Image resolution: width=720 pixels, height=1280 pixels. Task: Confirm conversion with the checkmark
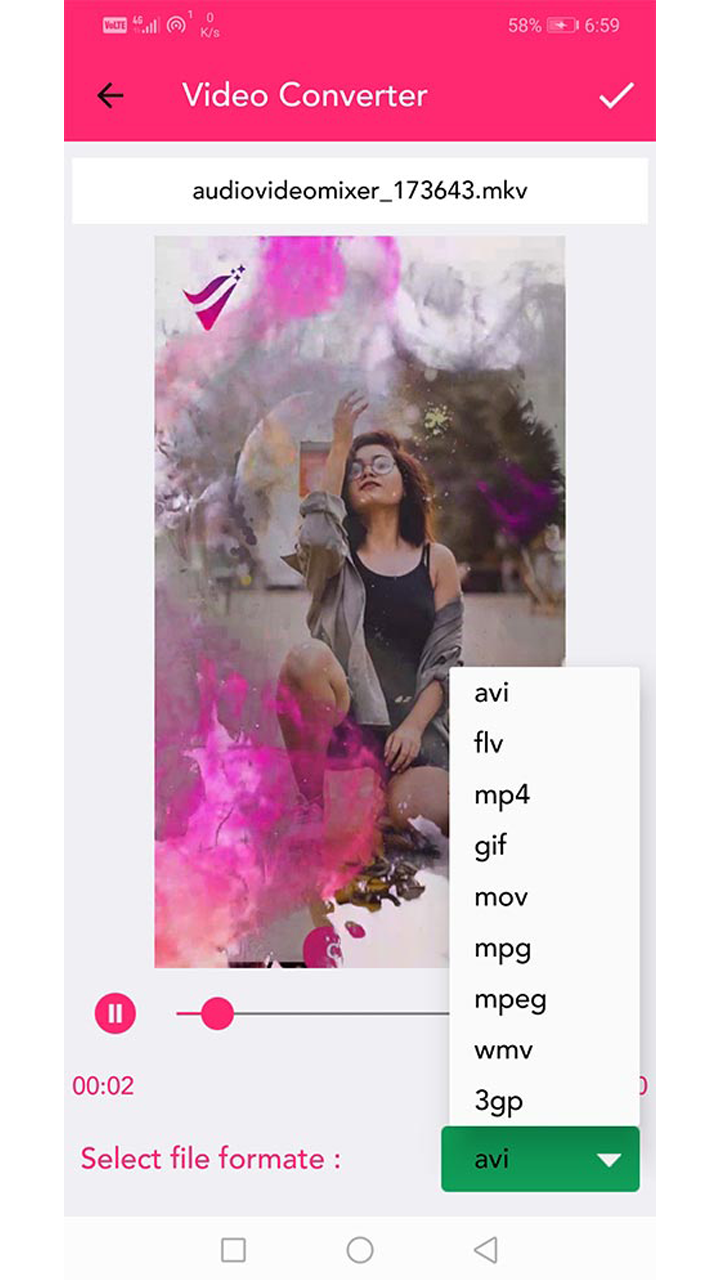616,95
